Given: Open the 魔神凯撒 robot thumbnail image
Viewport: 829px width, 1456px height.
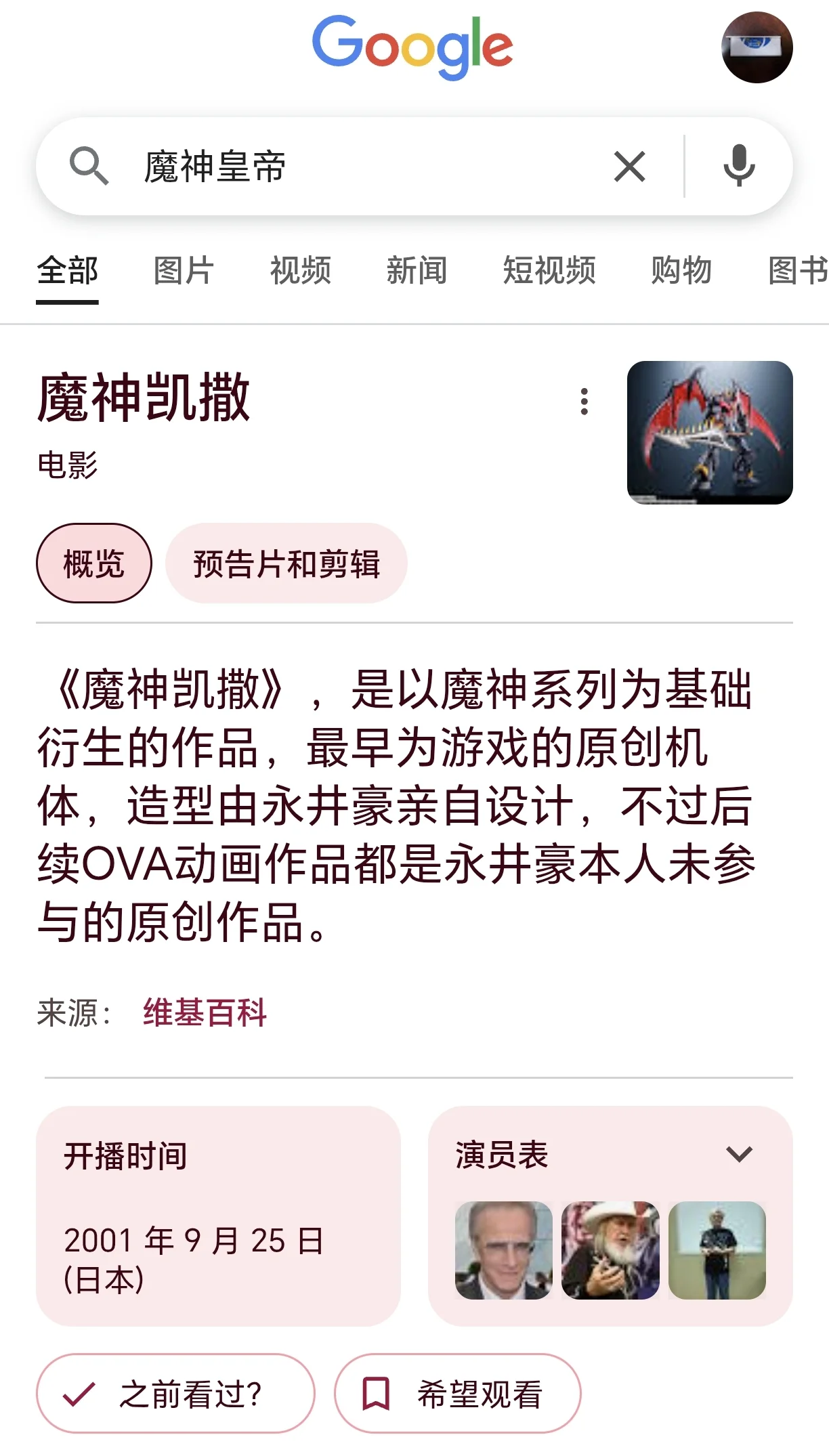Looking at the screenshot, I should [710, 433].
